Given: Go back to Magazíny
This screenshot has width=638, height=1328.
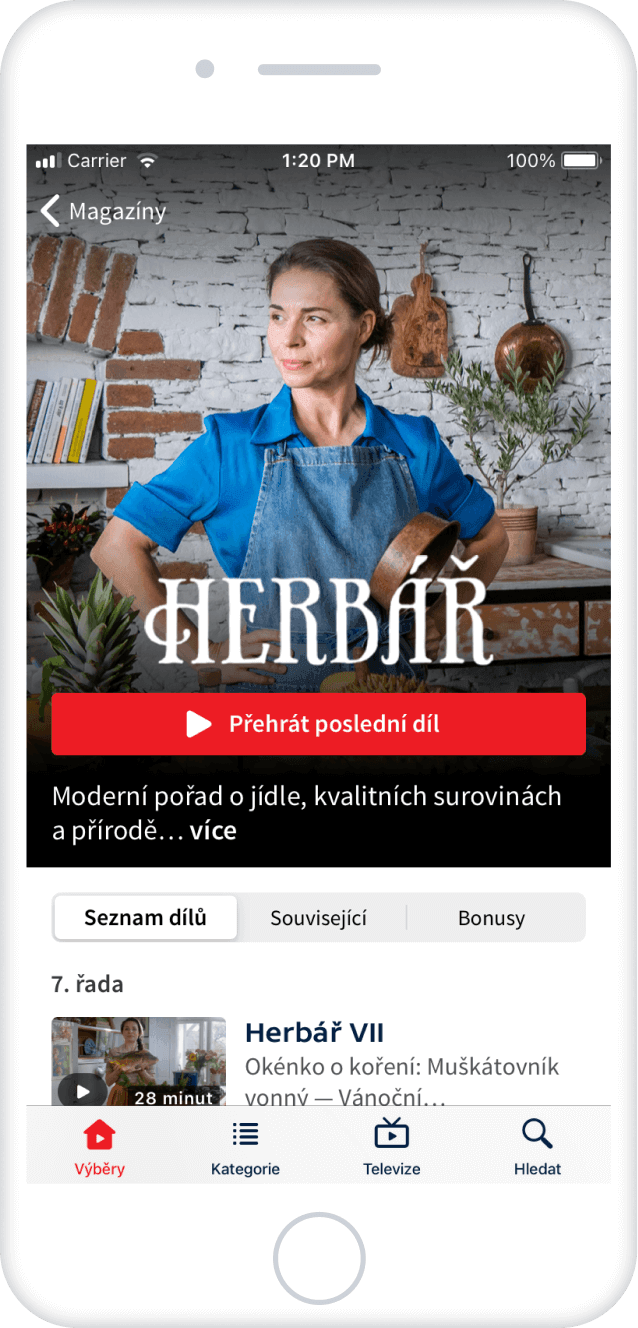Looking at the screenshot, I should [x=103, y=211].
